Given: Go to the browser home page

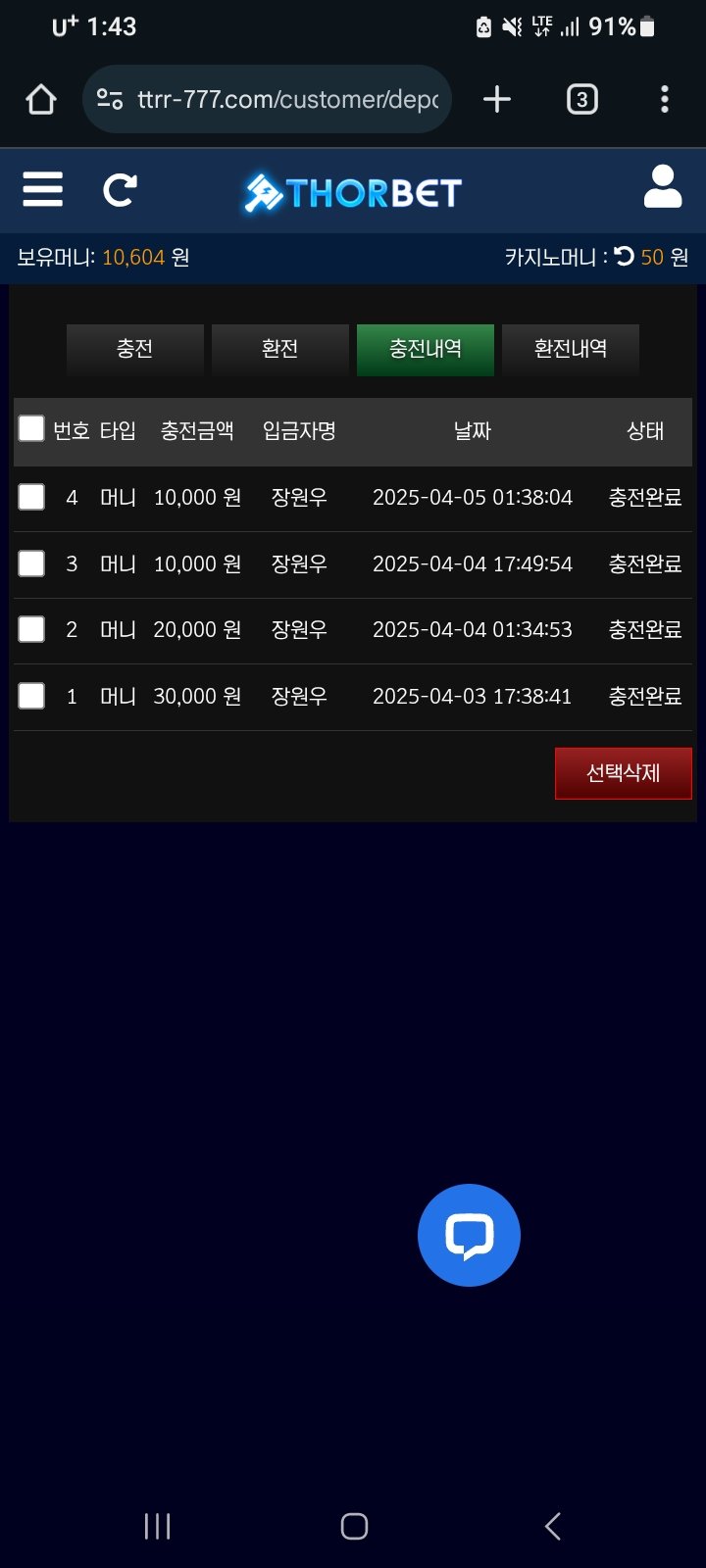Looking at the screenshot, I should tap(41, 99).
